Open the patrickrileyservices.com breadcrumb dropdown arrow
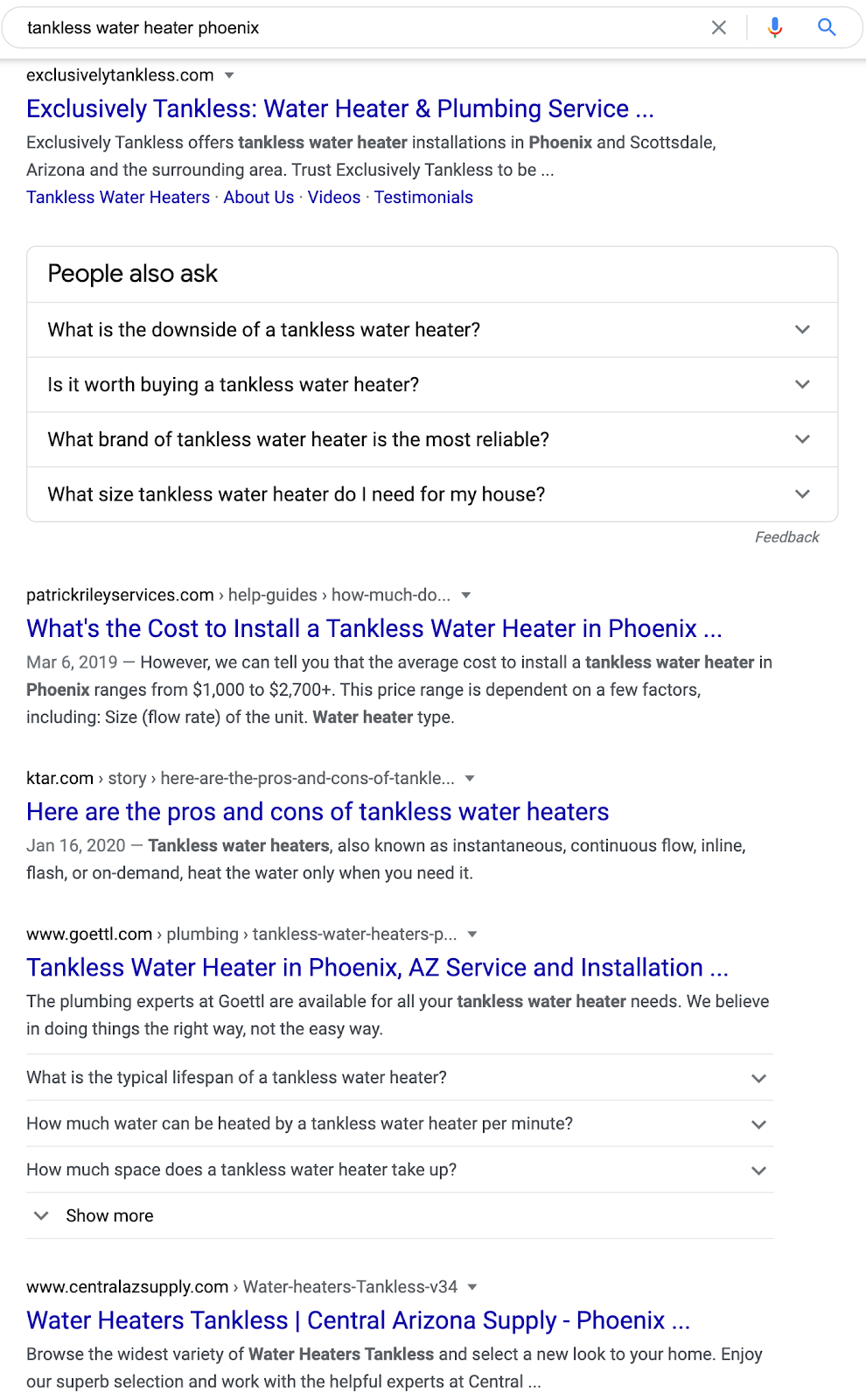The width and height of the screenshot is (866, 1400). [467, 595]
